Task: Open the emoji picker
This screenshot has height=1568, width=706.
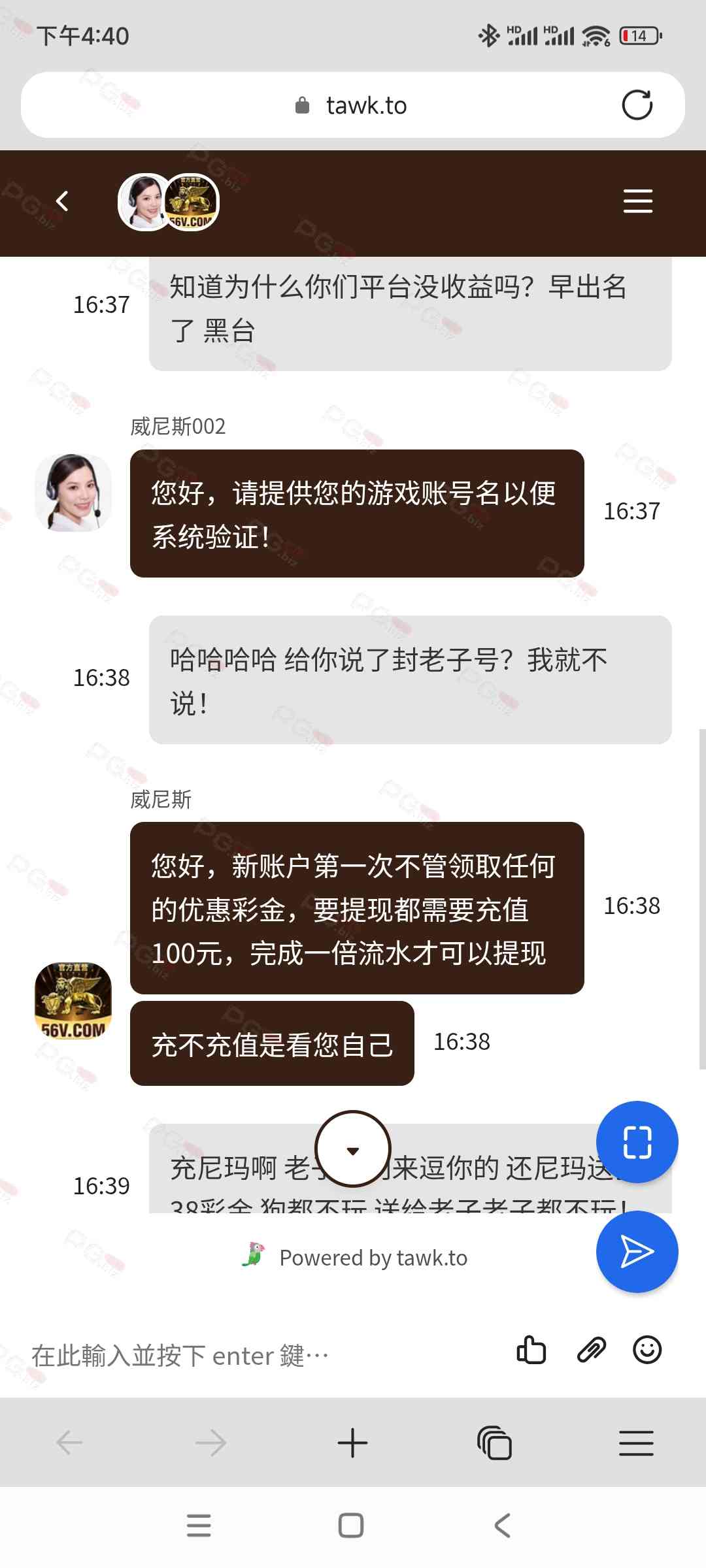Action: tap(647, 1350)
